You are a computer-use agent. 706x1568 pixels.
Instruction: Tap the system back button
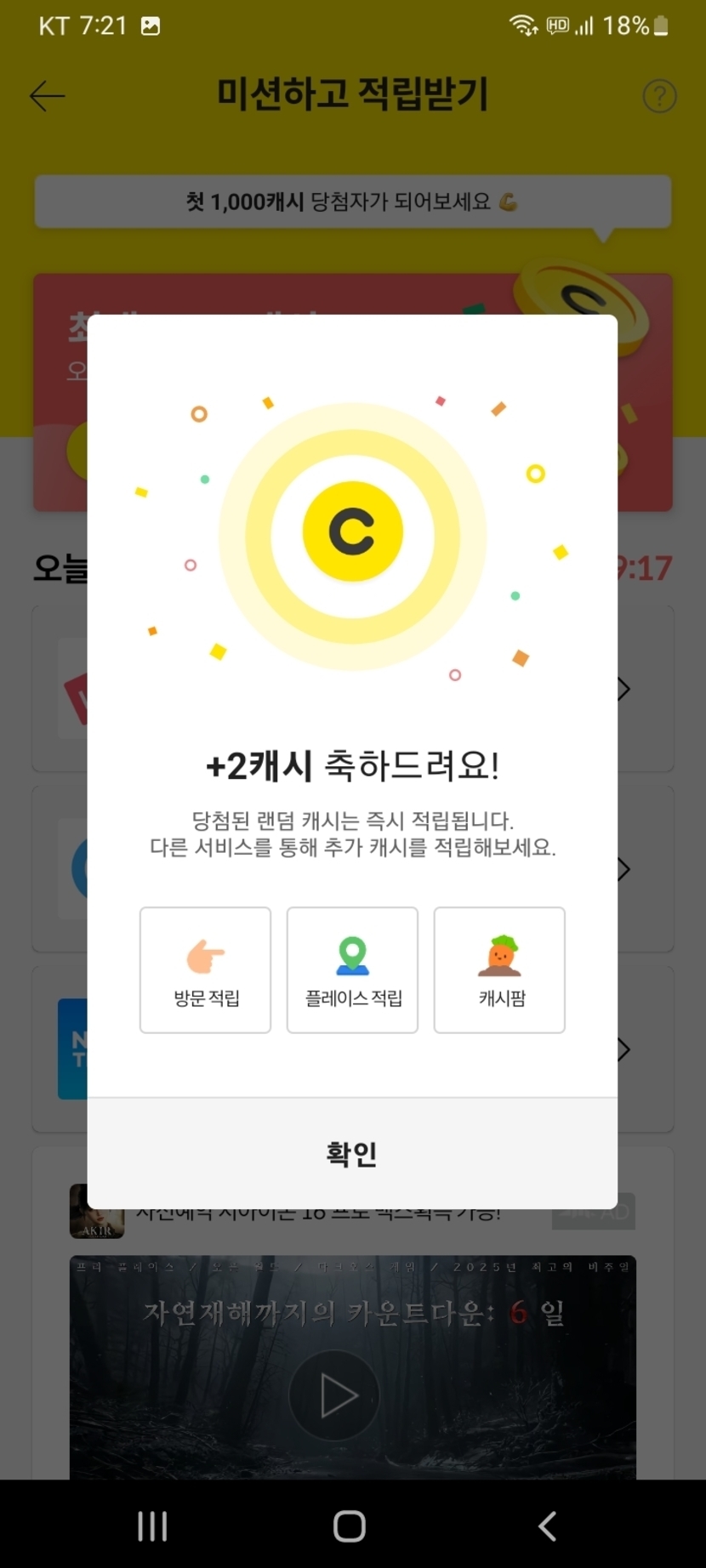548,1526
